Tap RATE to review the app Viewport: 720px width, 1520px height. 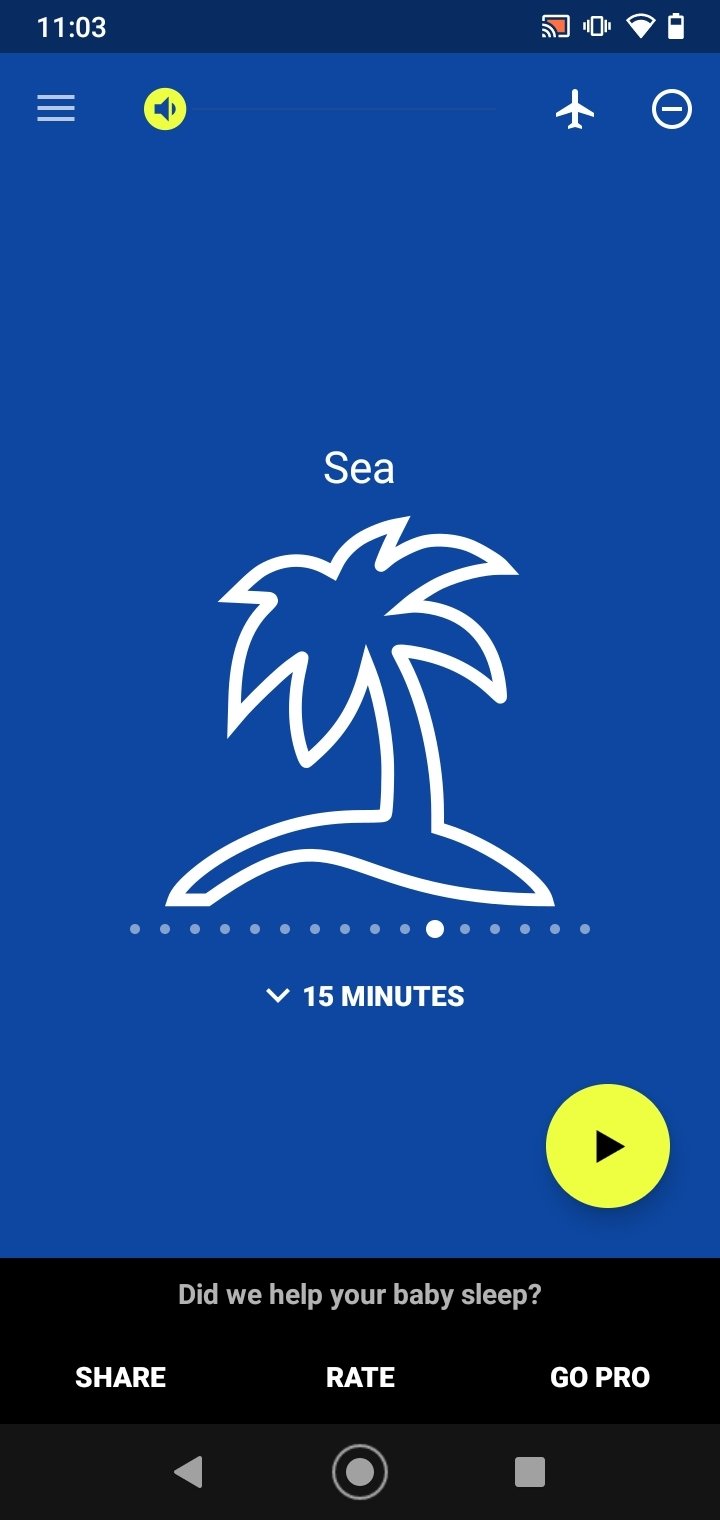pyautogui.click(x=360, y=1377)
